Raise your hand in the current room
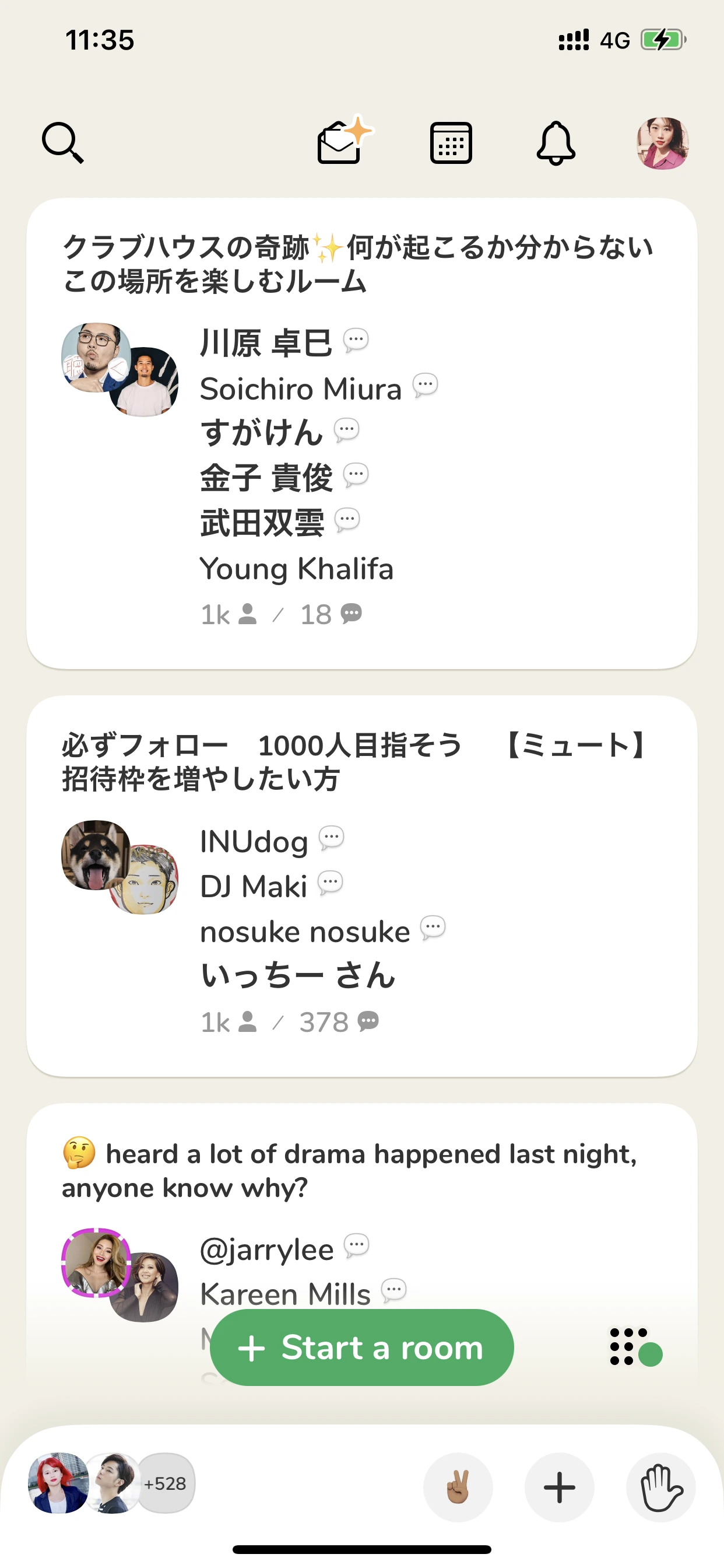Viewport: 724px width, 1568px height. coord(660,1487)
